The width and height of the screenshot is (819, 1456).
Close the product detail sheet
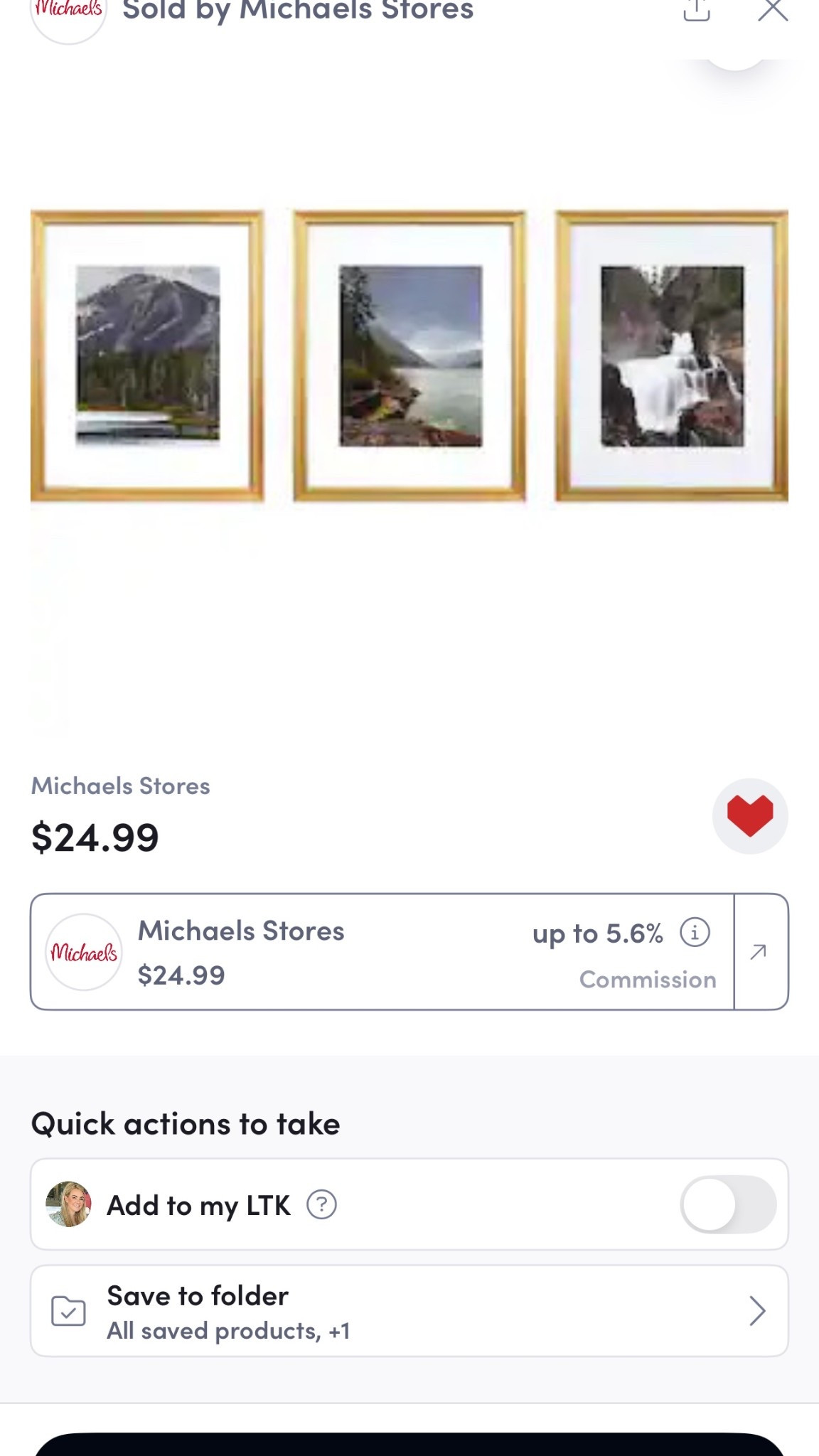772,10
